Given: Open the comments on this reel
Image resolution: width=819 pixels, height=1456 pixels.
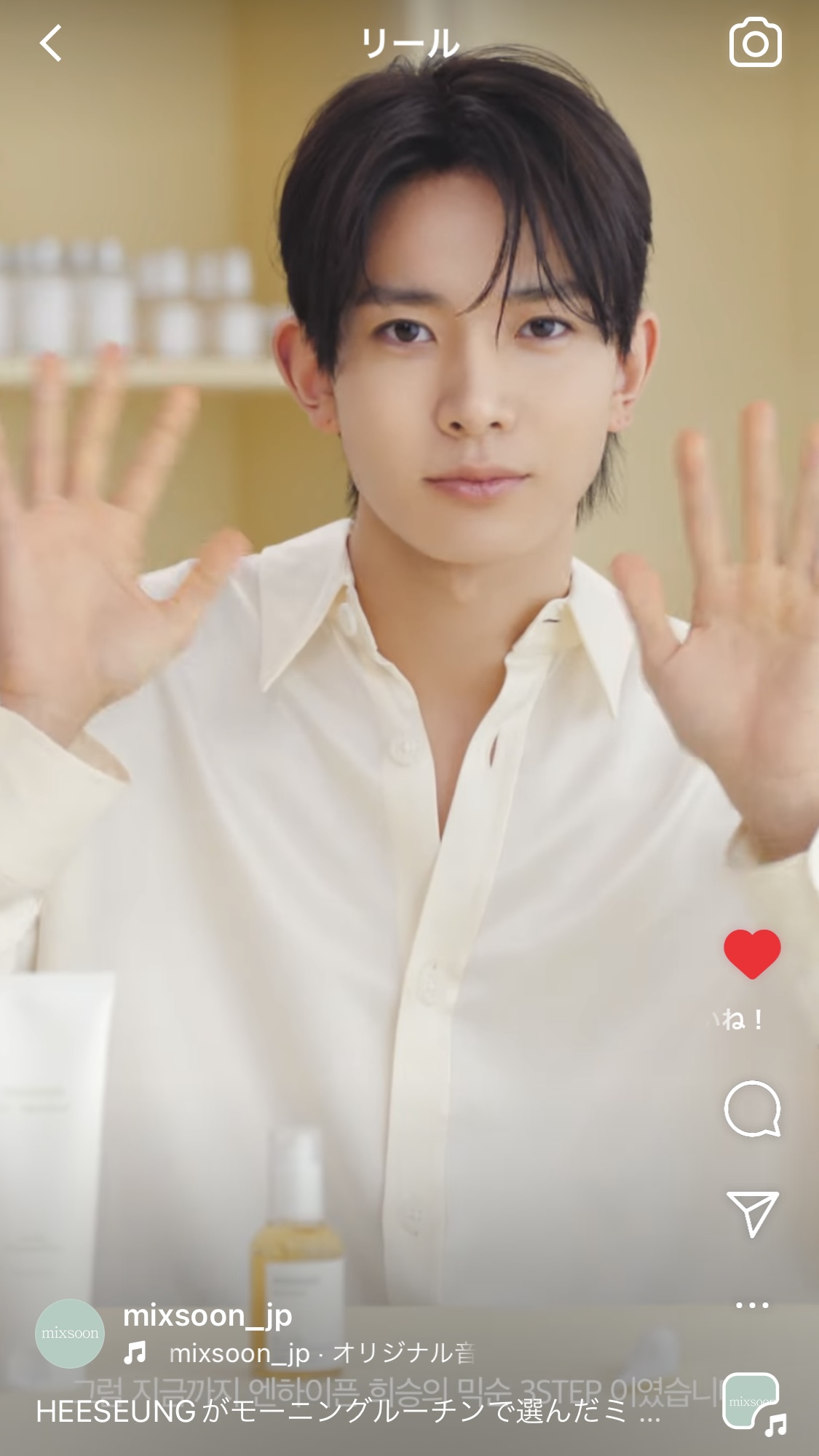Looking at the screenshot, I should 752,1109.
